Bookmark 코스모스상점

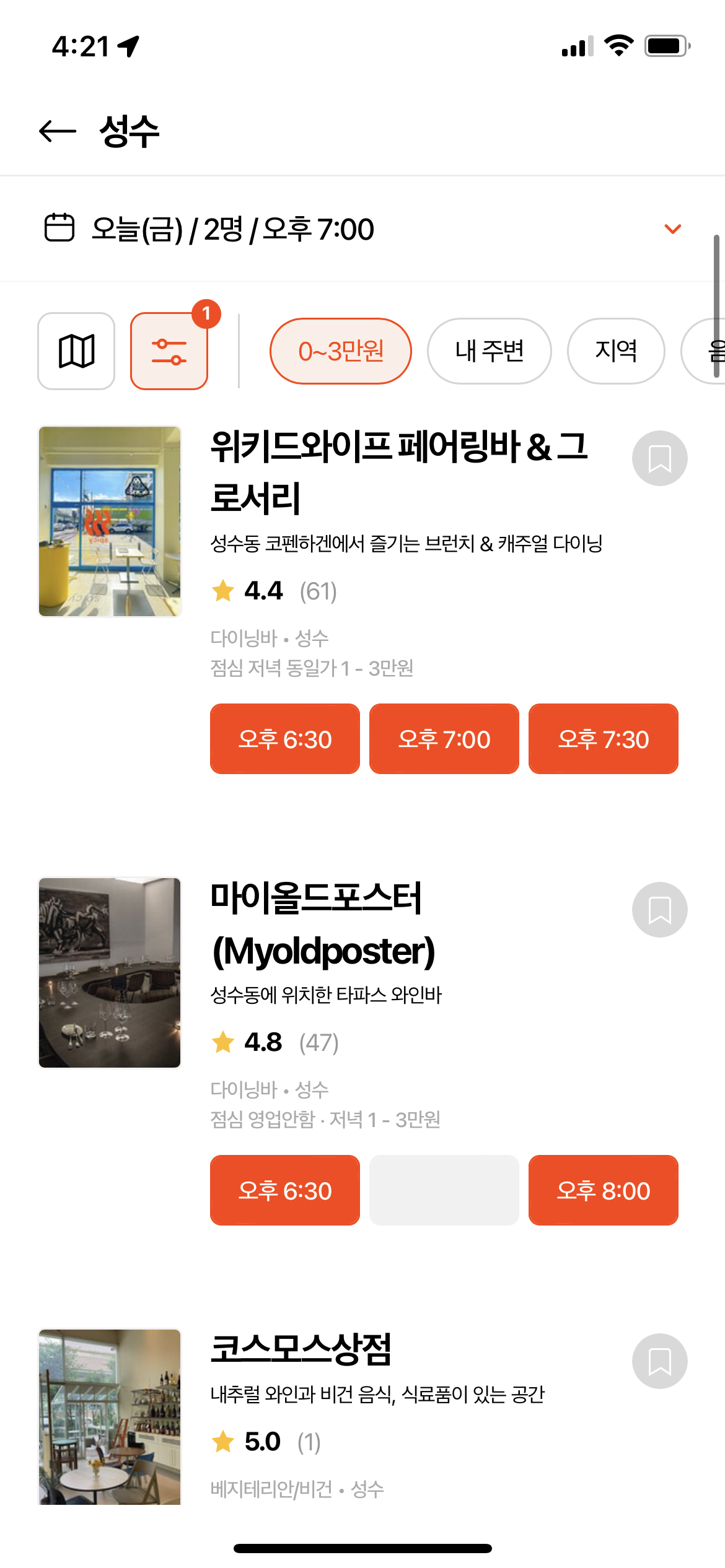[659, 1361]
